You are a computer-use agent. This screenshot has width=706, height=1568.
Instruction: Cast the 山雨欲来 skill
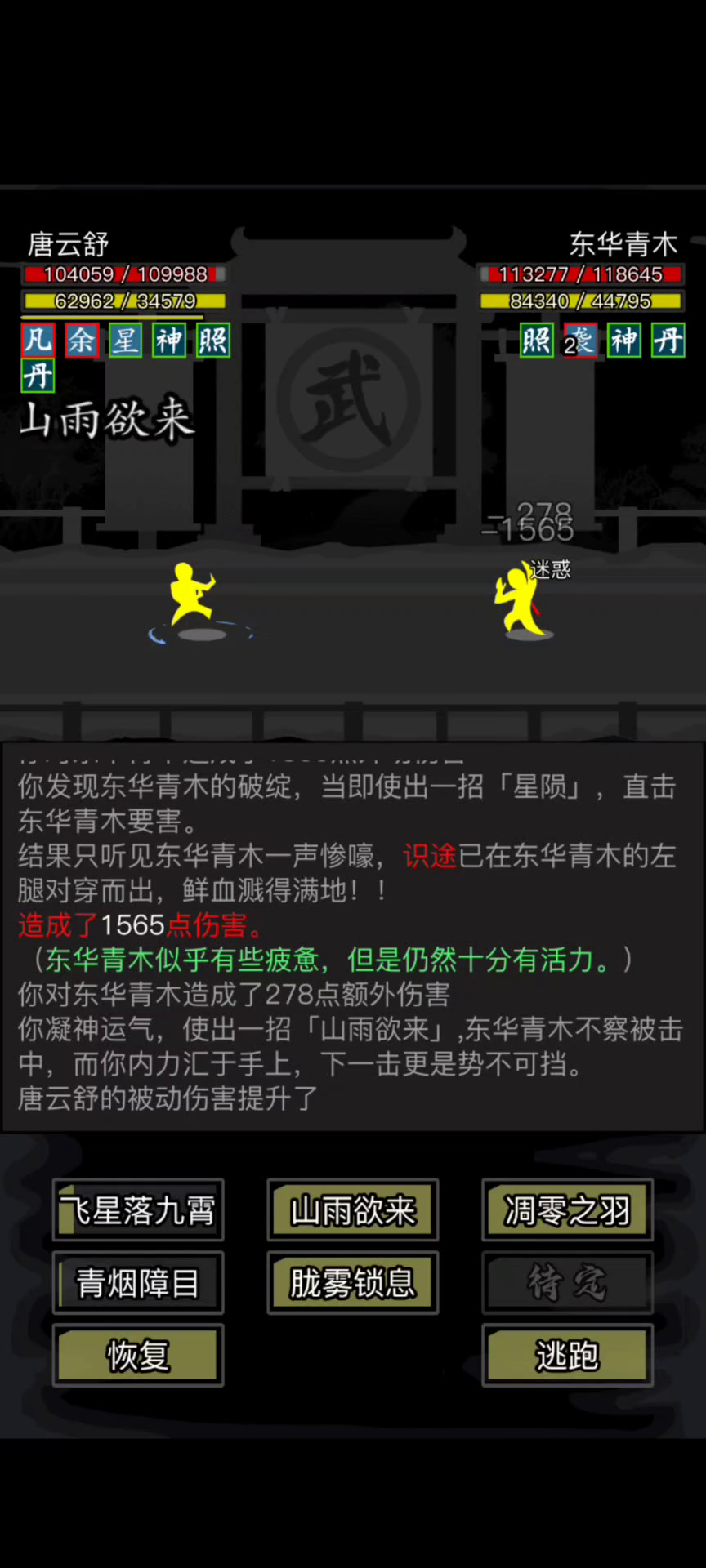click(353, 1210)
